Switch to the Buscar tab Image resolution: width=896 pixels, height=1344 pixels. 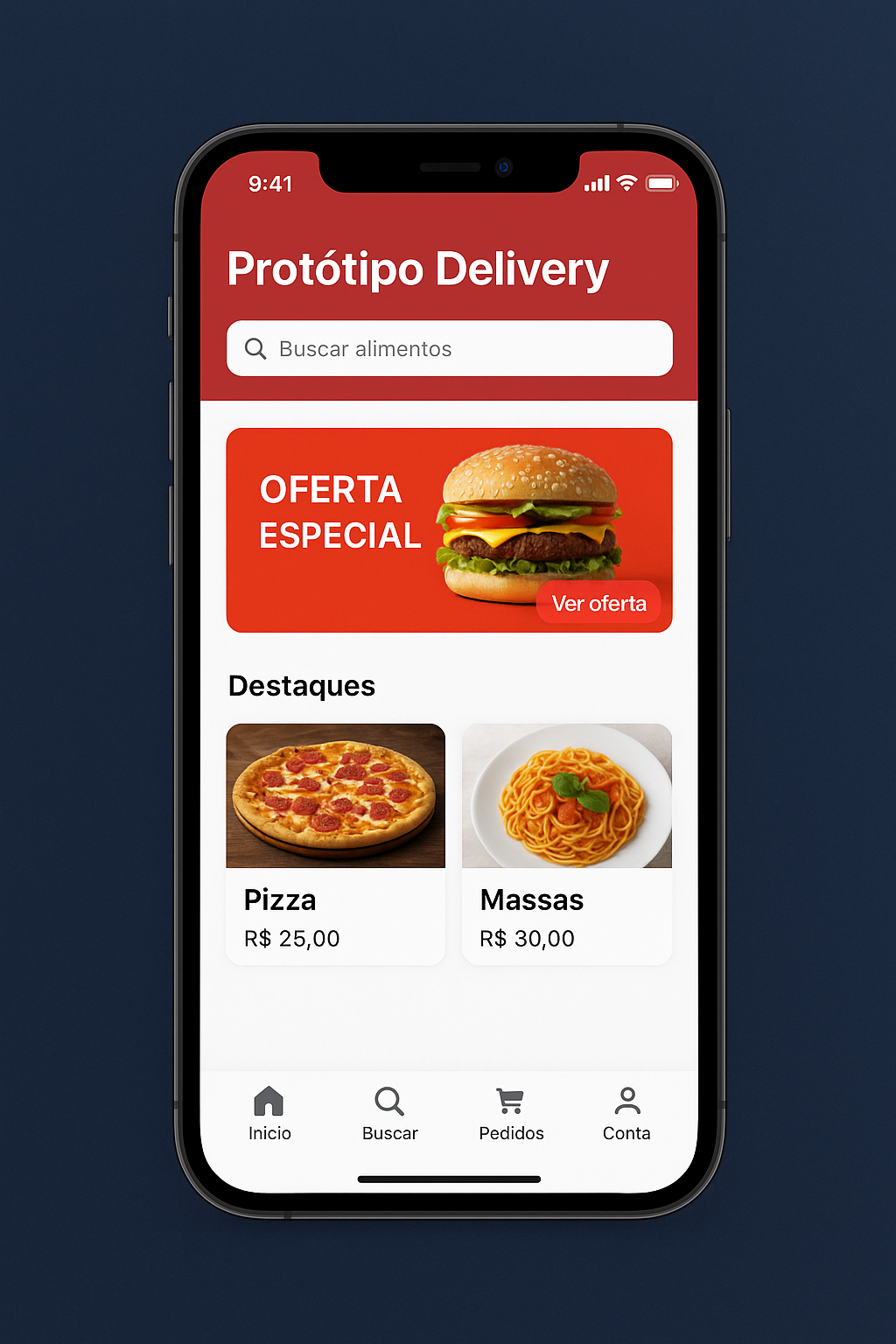(389, 1113)
